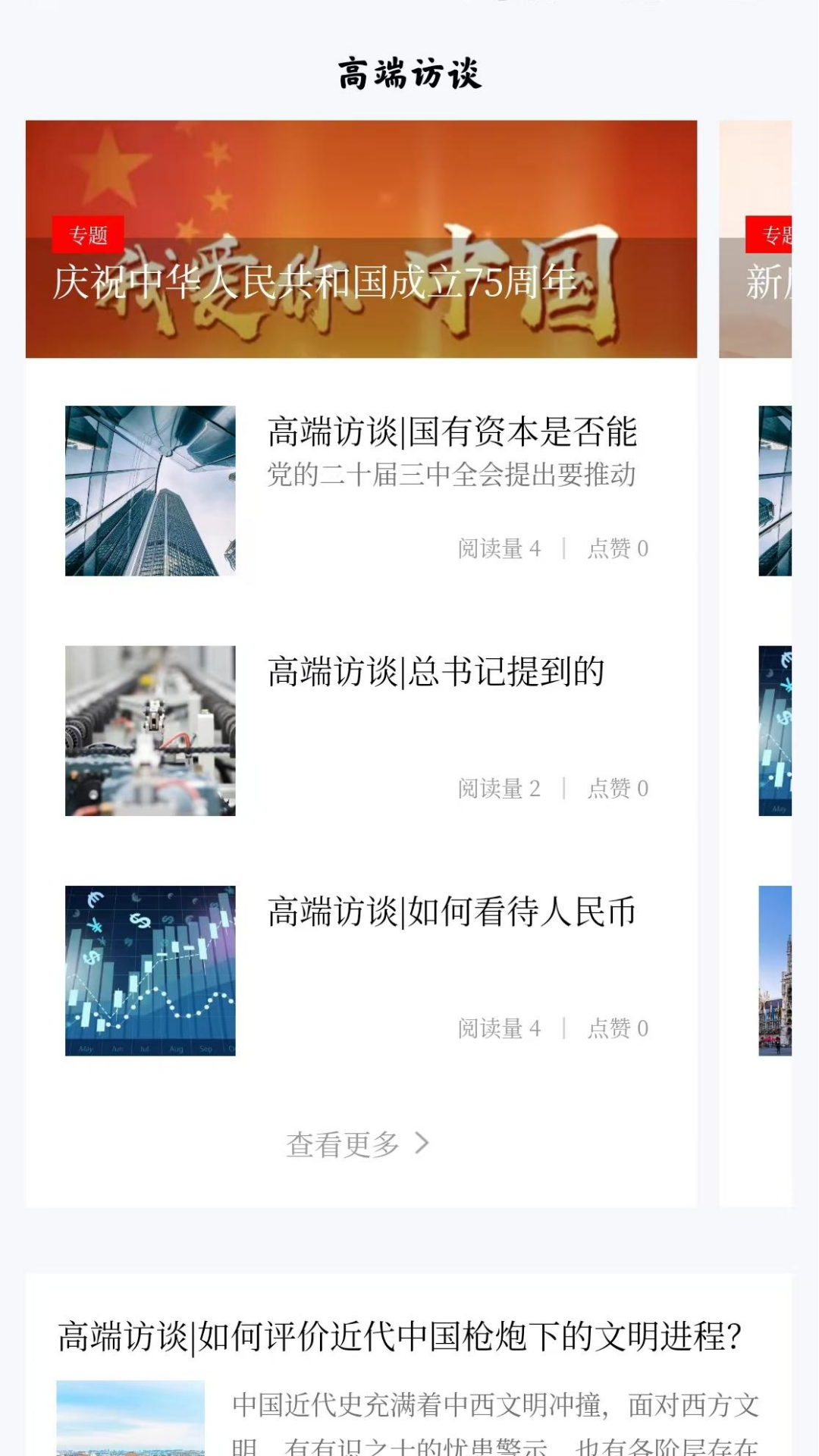The image size is (819, 1456).
Task: Select the skyscraper thumbnail of the first article
Action: 150,491
